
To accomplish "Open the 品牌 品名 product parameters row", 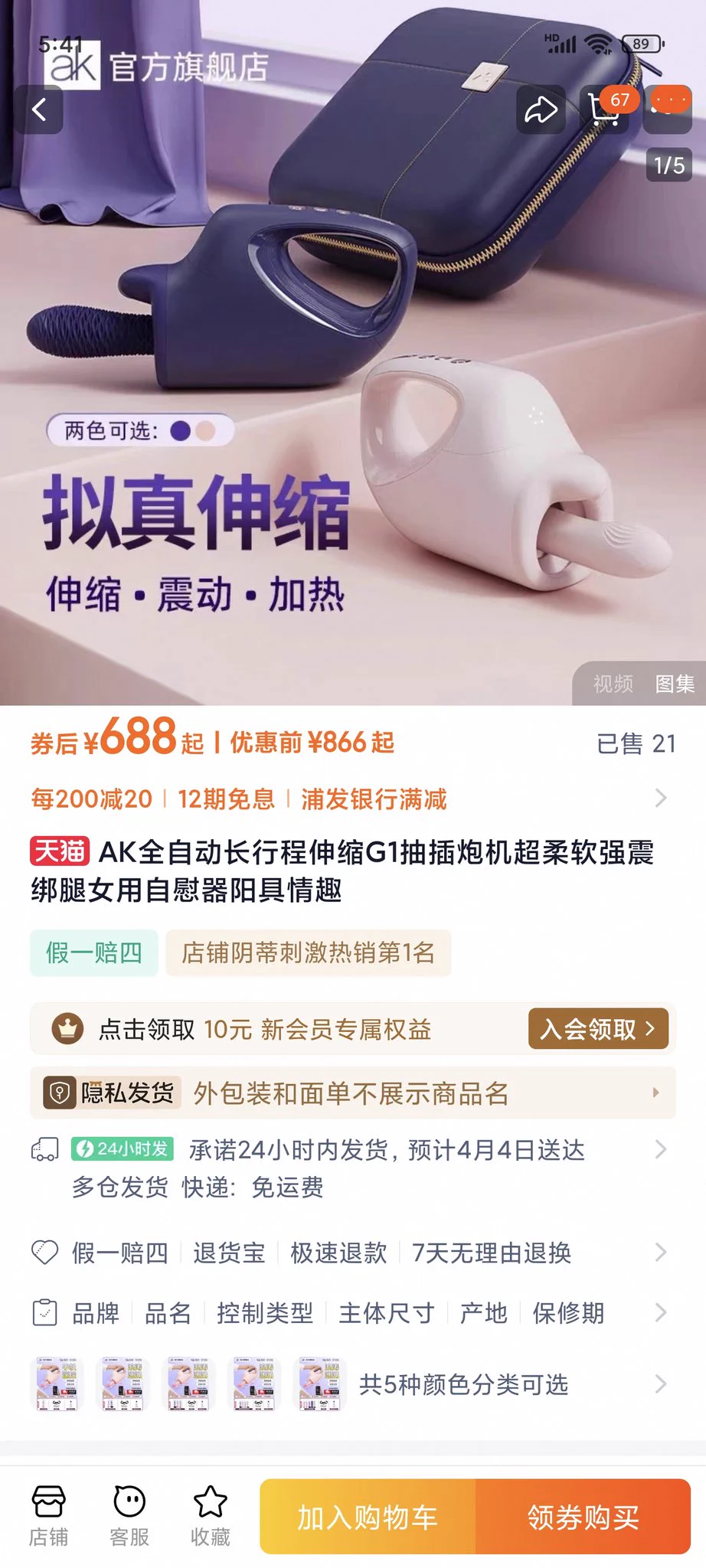I will [352, 1313].
